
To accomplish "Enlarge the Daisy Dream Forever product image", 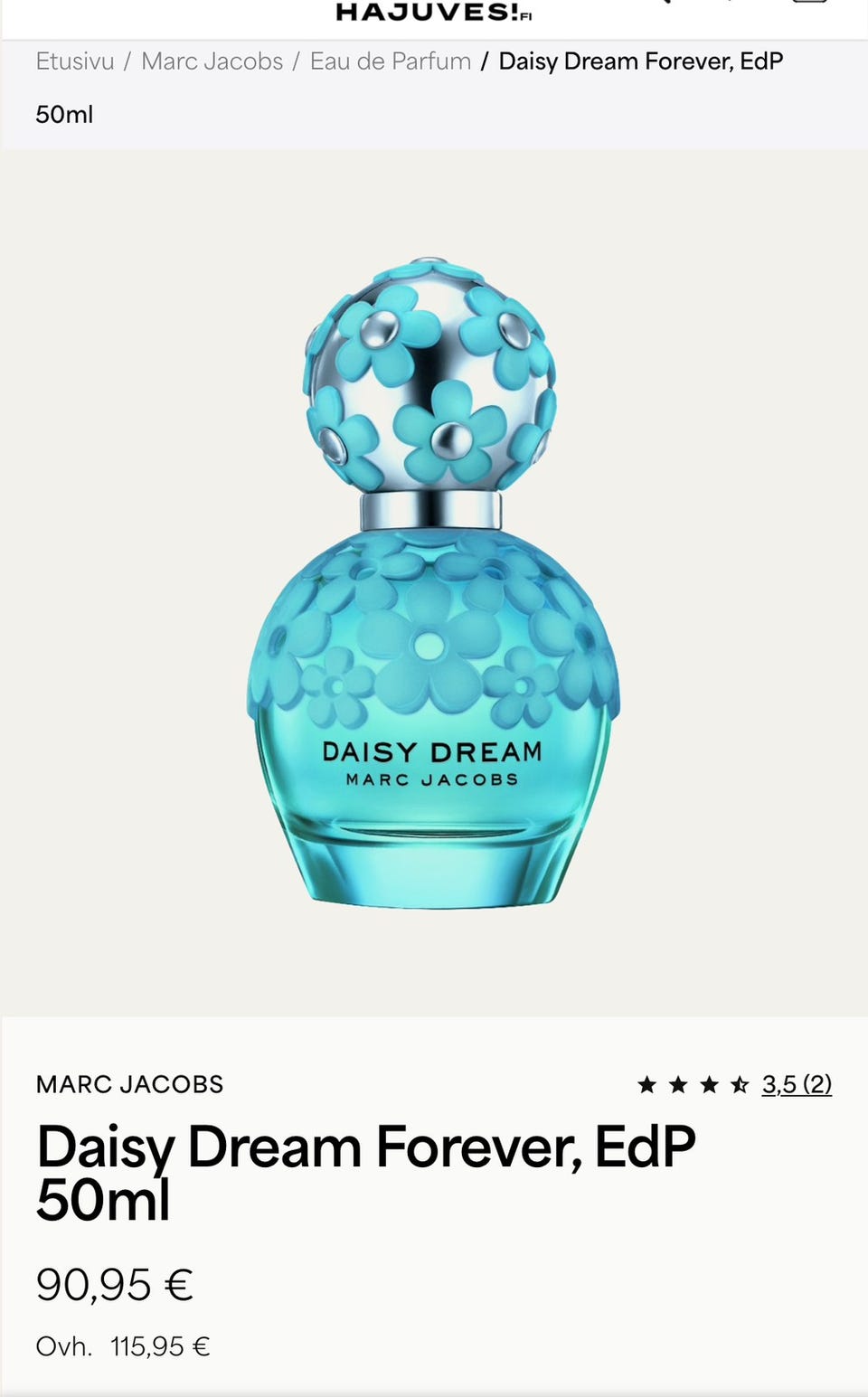I will coord(434,583).
